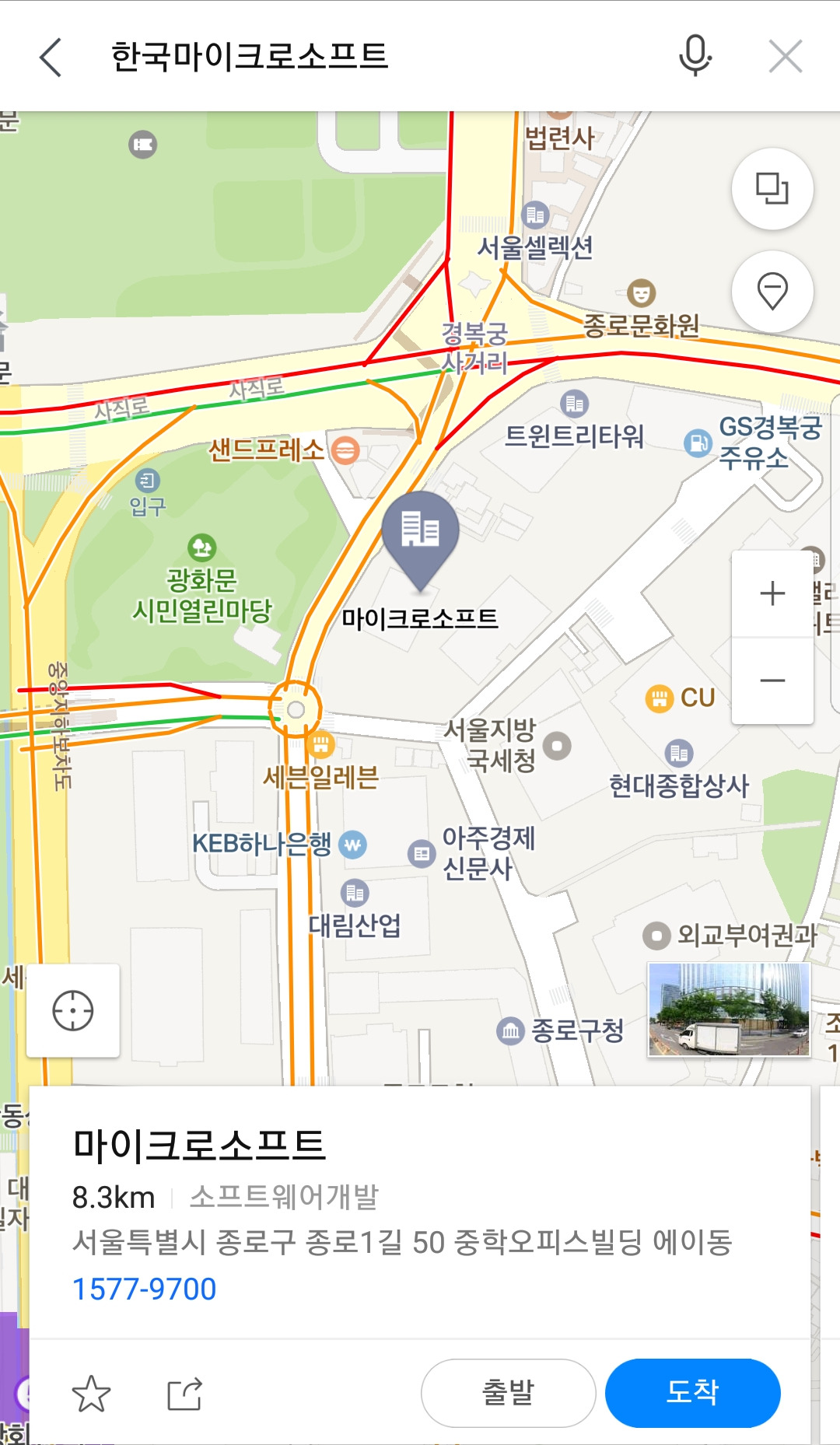Viewport: 840px width, 1445px height.
Task: Select the 종로구청 marker on the map
Action: click(x=560, y=1031)
